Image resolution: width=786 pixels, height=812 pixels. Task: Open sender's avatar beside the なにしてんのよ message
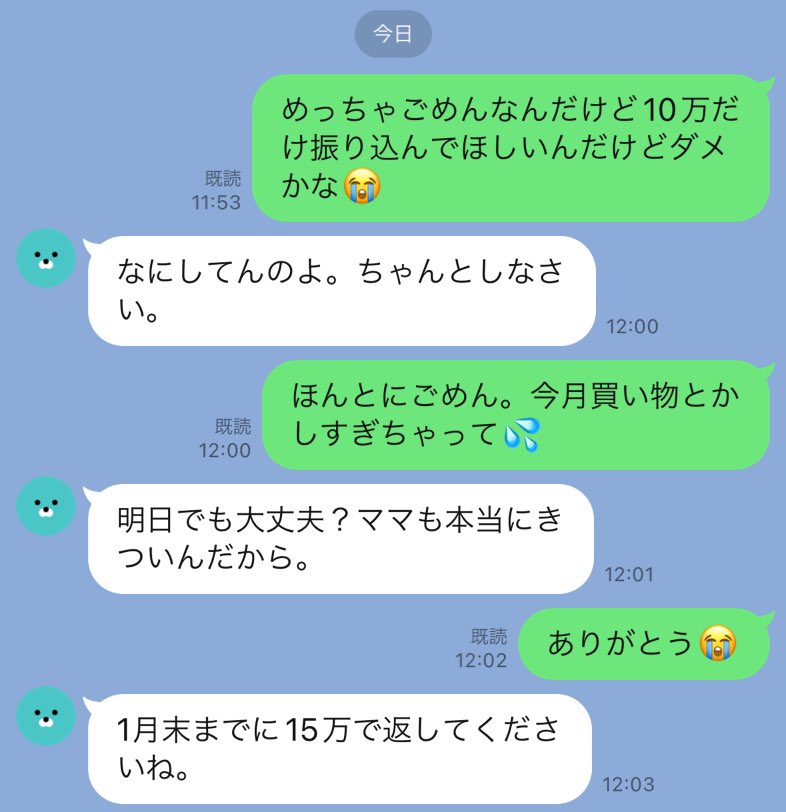click(x=46, y=258)
